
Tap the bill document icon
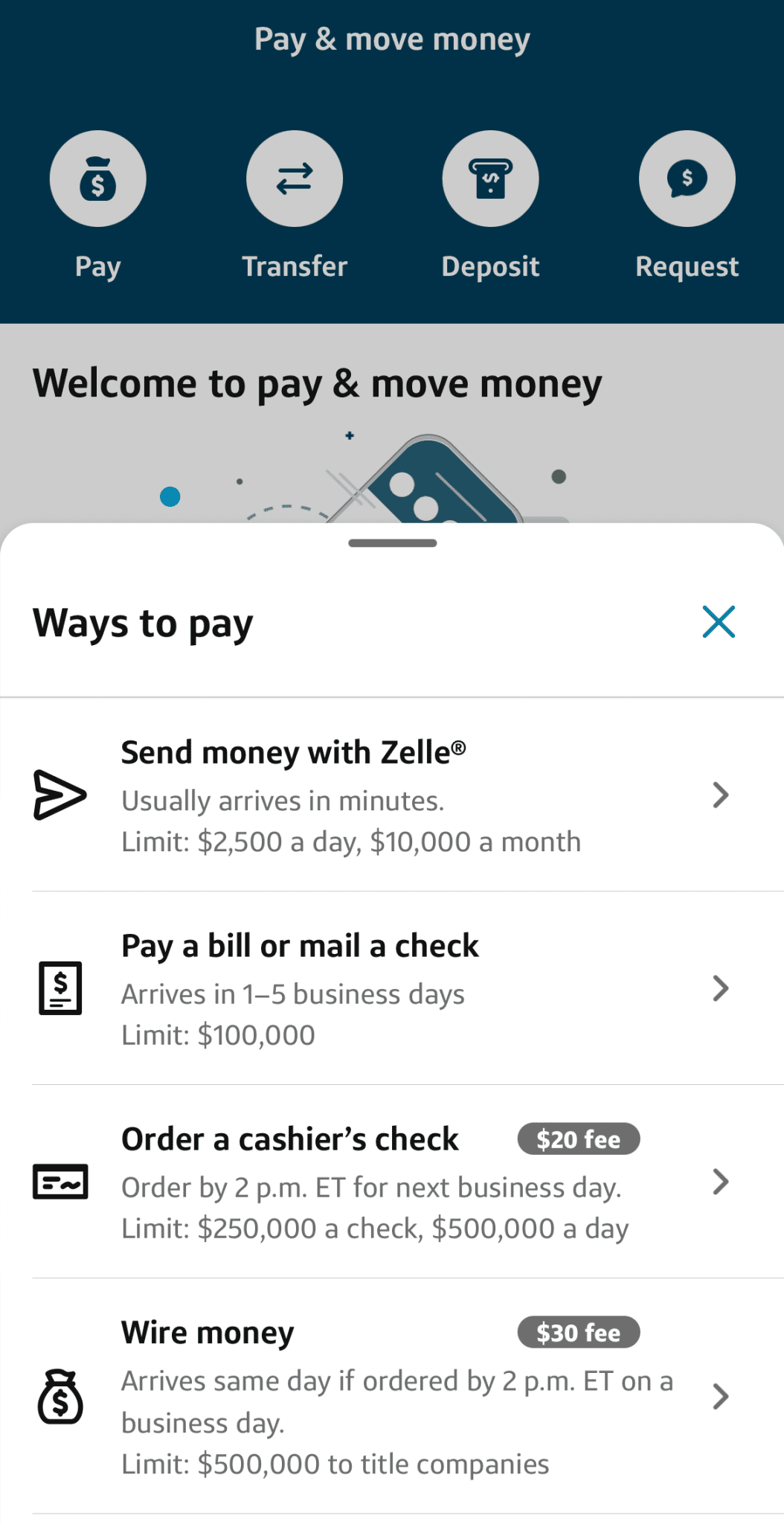(x=60, y=988)
